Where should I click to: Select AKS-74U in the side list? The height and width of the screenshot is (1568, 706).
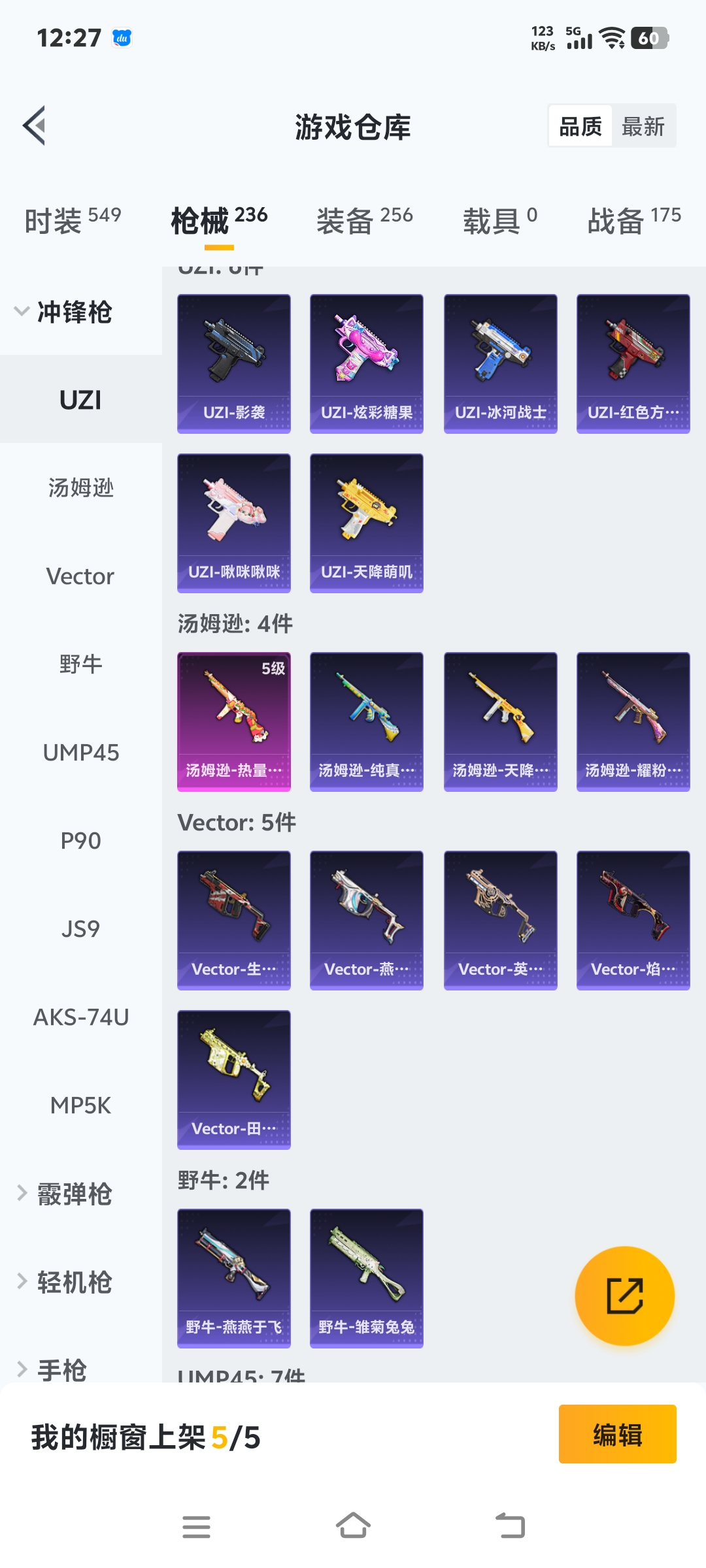80,1017
